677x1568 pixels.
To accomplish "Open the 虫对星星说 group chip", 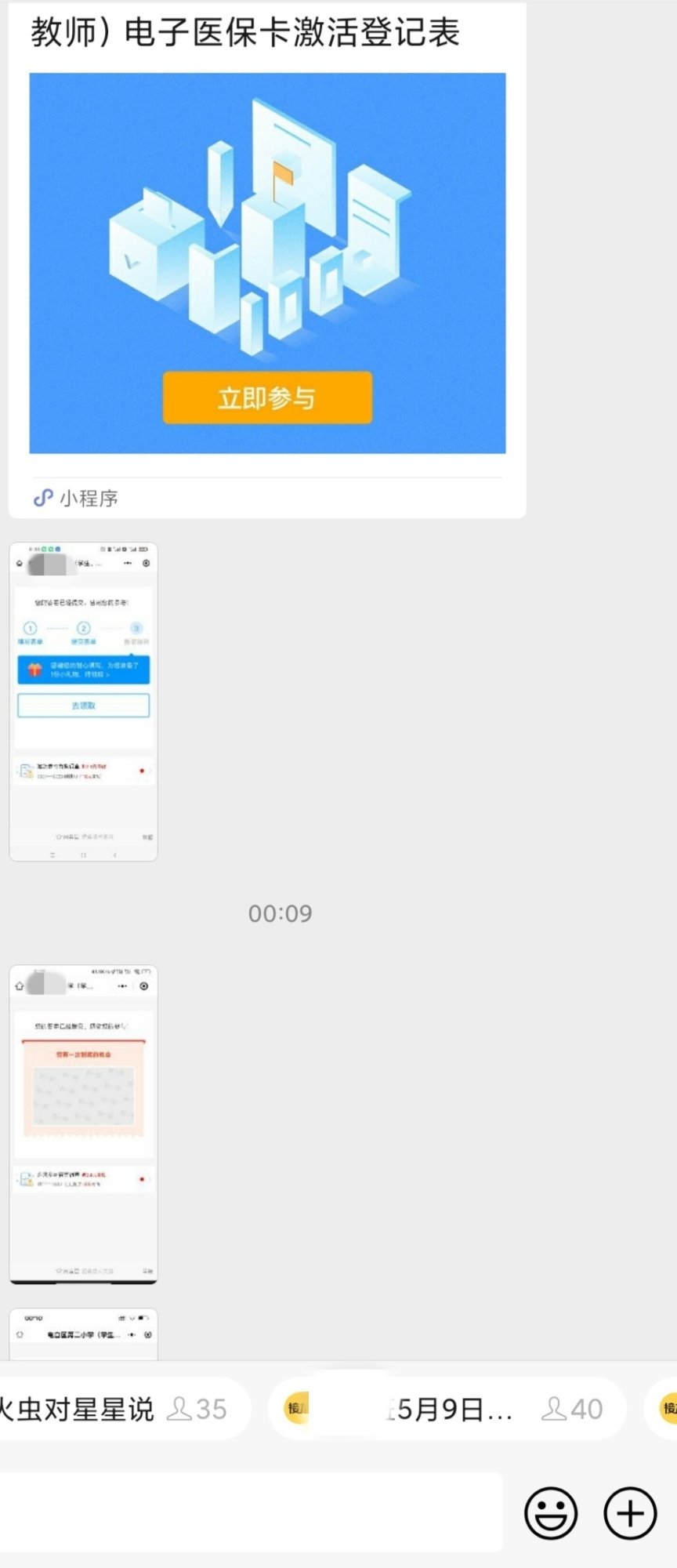I will (118, 1409).
